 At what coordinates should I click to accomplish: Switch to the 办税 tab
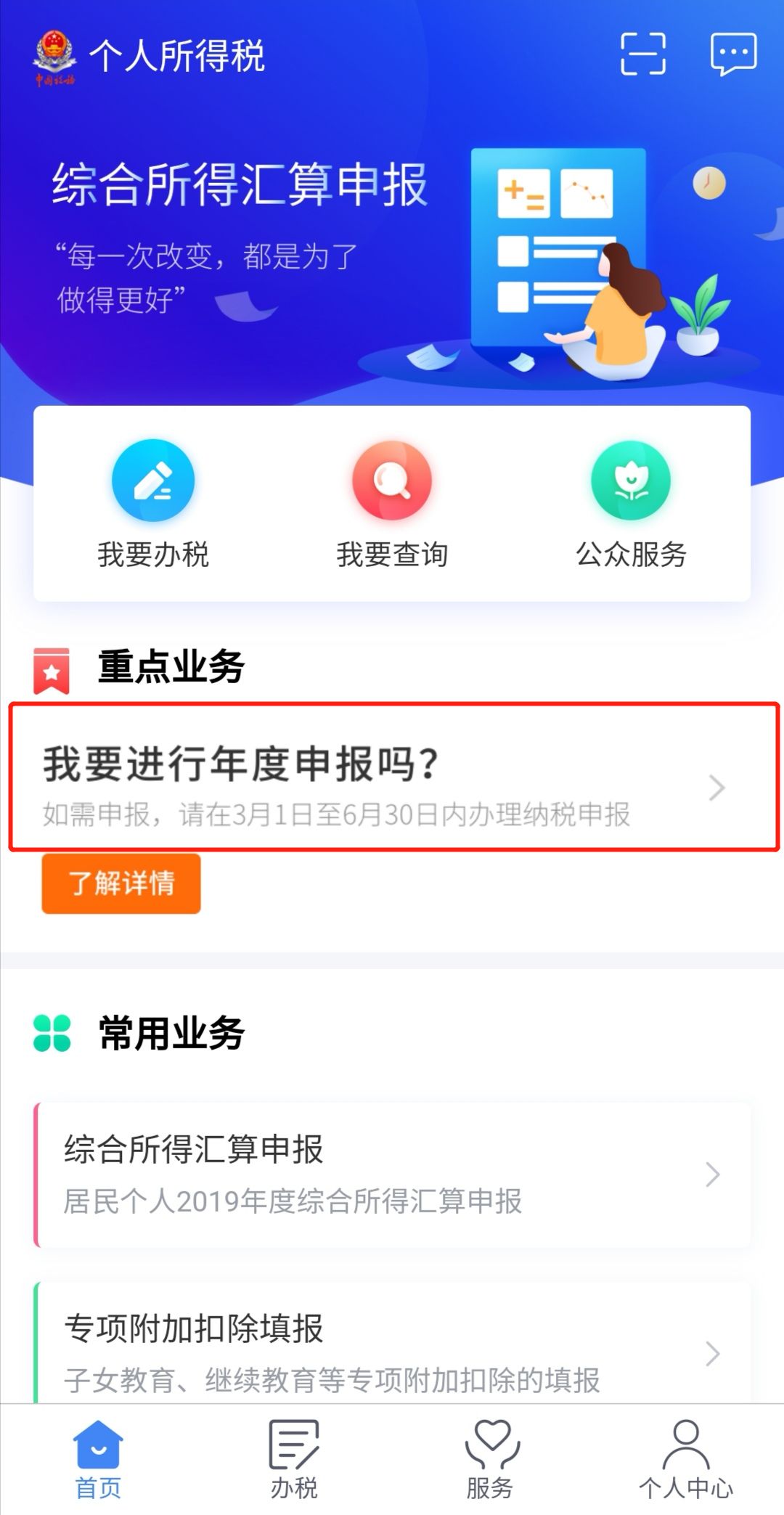[294, 1459]
